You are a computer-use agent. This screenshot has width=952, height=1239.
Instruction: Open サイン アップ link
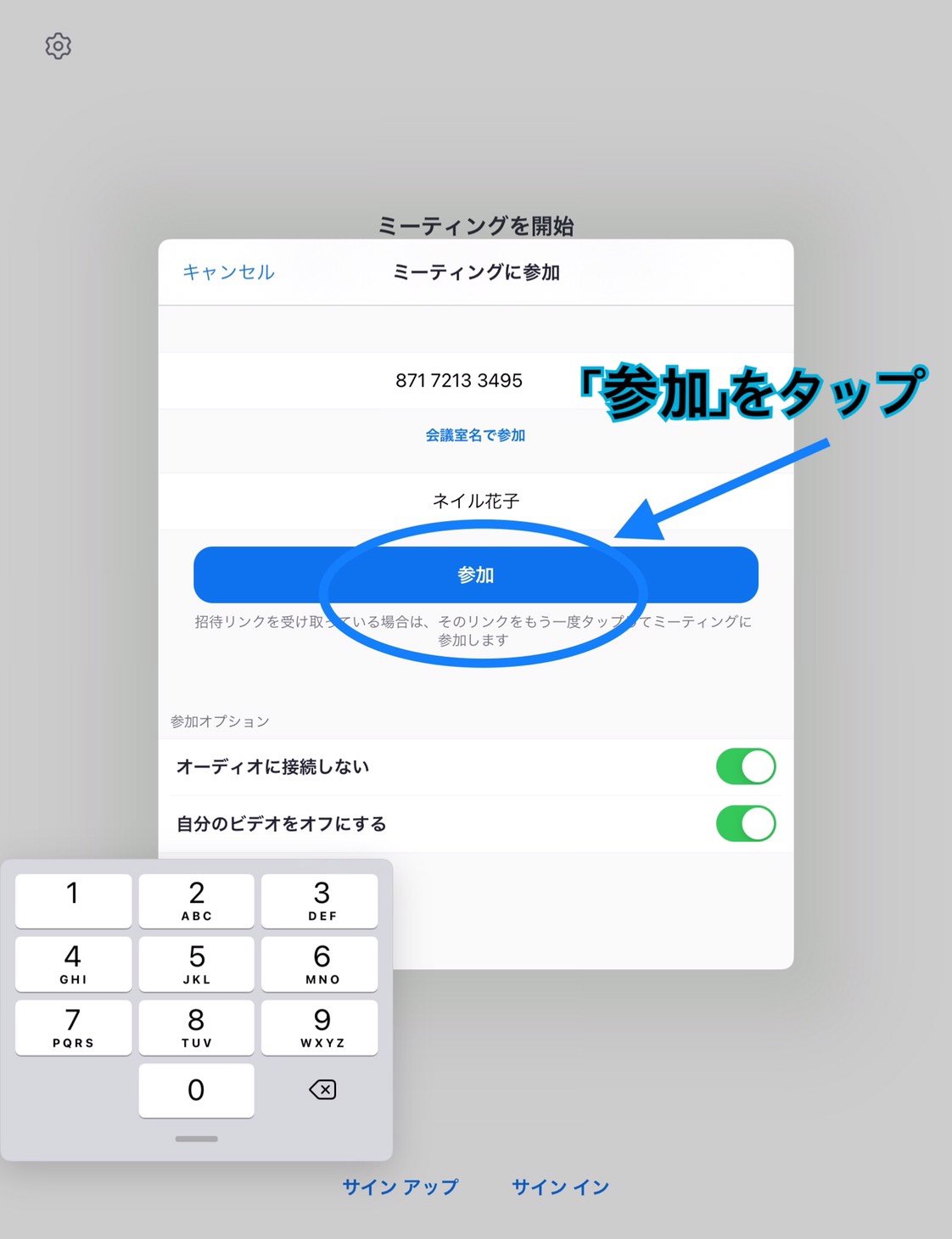(400, 1187)
